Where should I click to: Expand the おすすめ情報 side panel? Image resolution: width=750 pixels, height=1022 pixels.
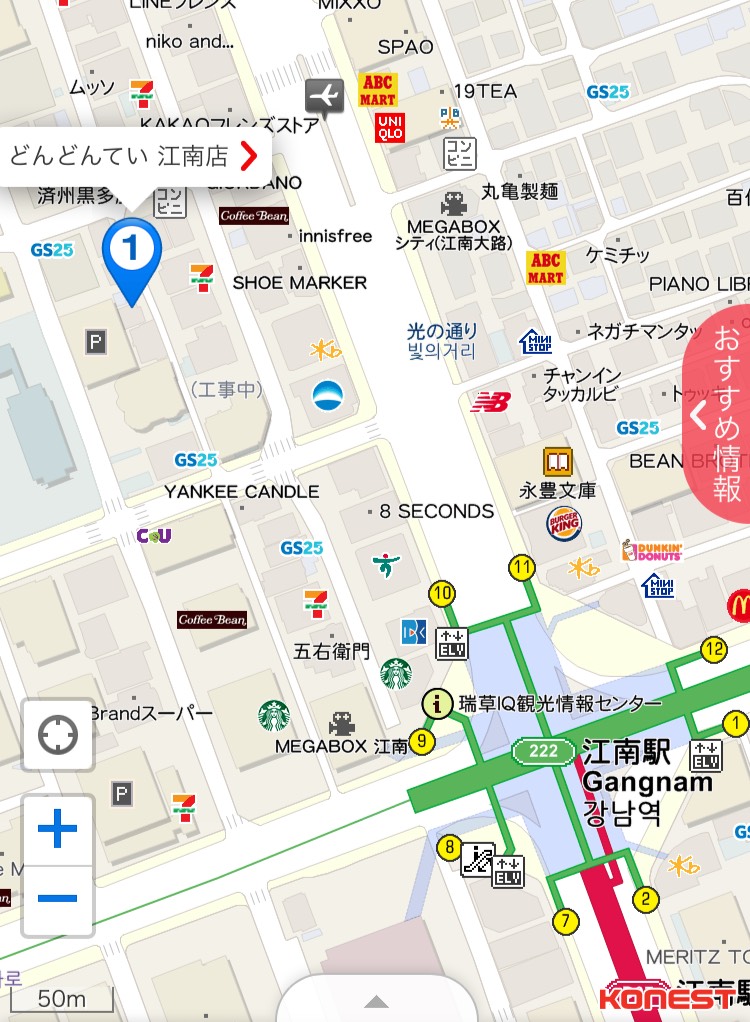[x=718, y=414]
